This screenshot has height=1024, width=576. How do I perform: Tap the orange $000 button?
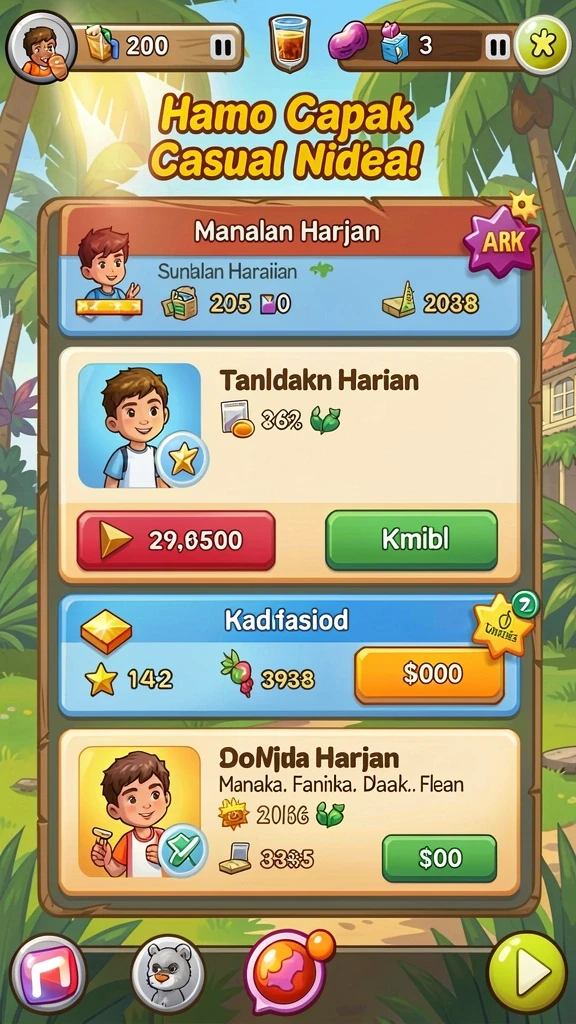click(x=429, y=675)
